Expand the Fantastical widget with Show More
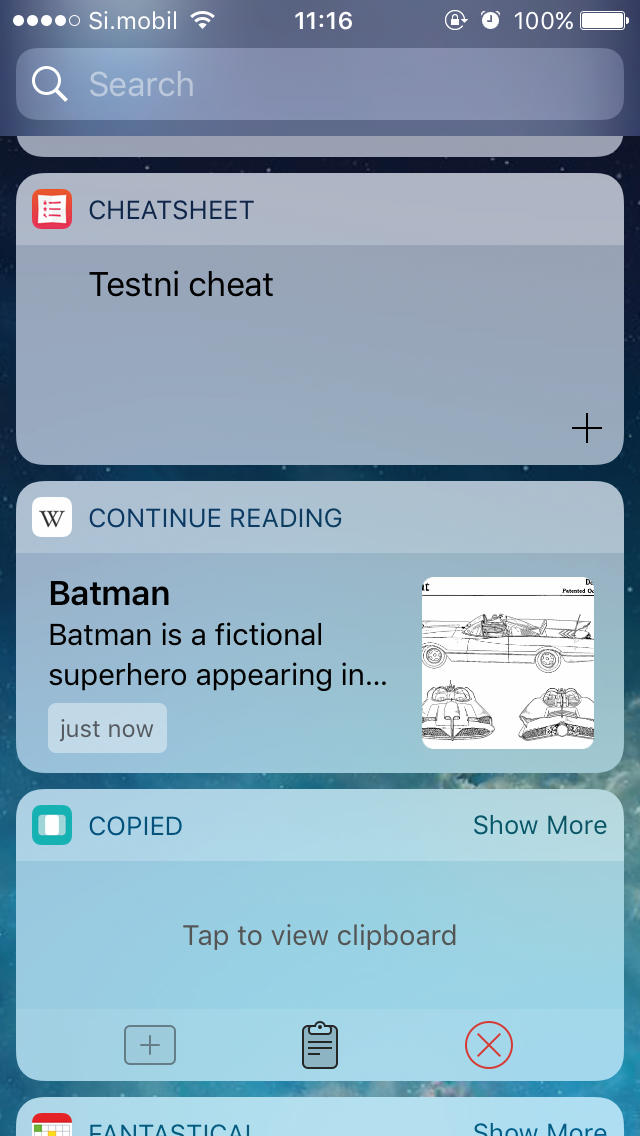This screenshot has height=1136, width=640. 539,1126
